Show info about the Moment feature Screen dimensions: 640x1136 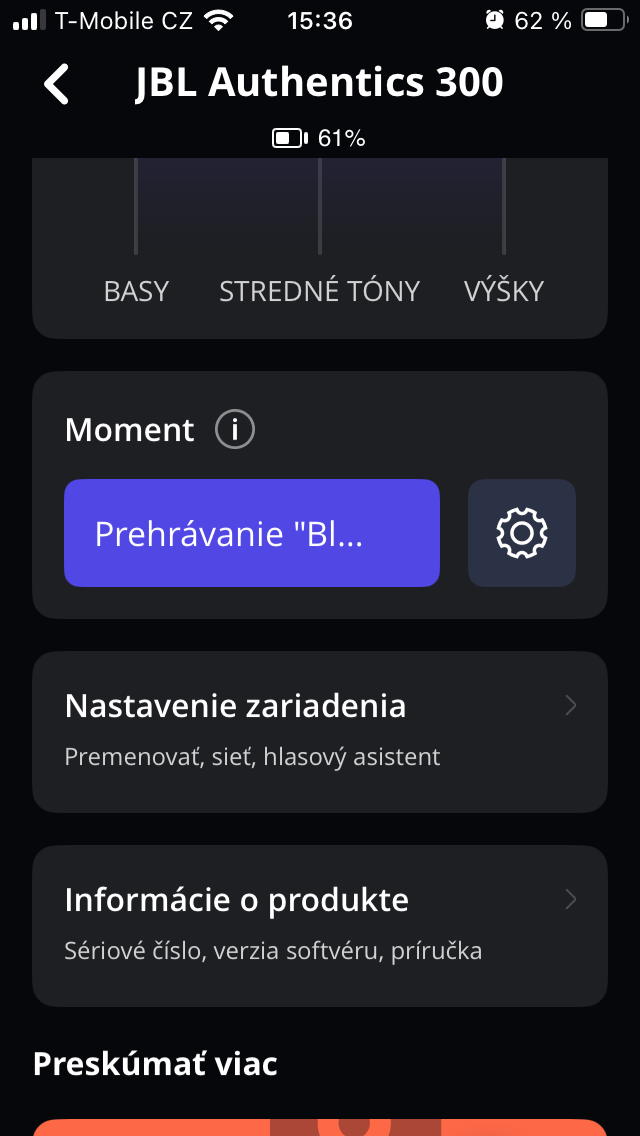[235, 430]
